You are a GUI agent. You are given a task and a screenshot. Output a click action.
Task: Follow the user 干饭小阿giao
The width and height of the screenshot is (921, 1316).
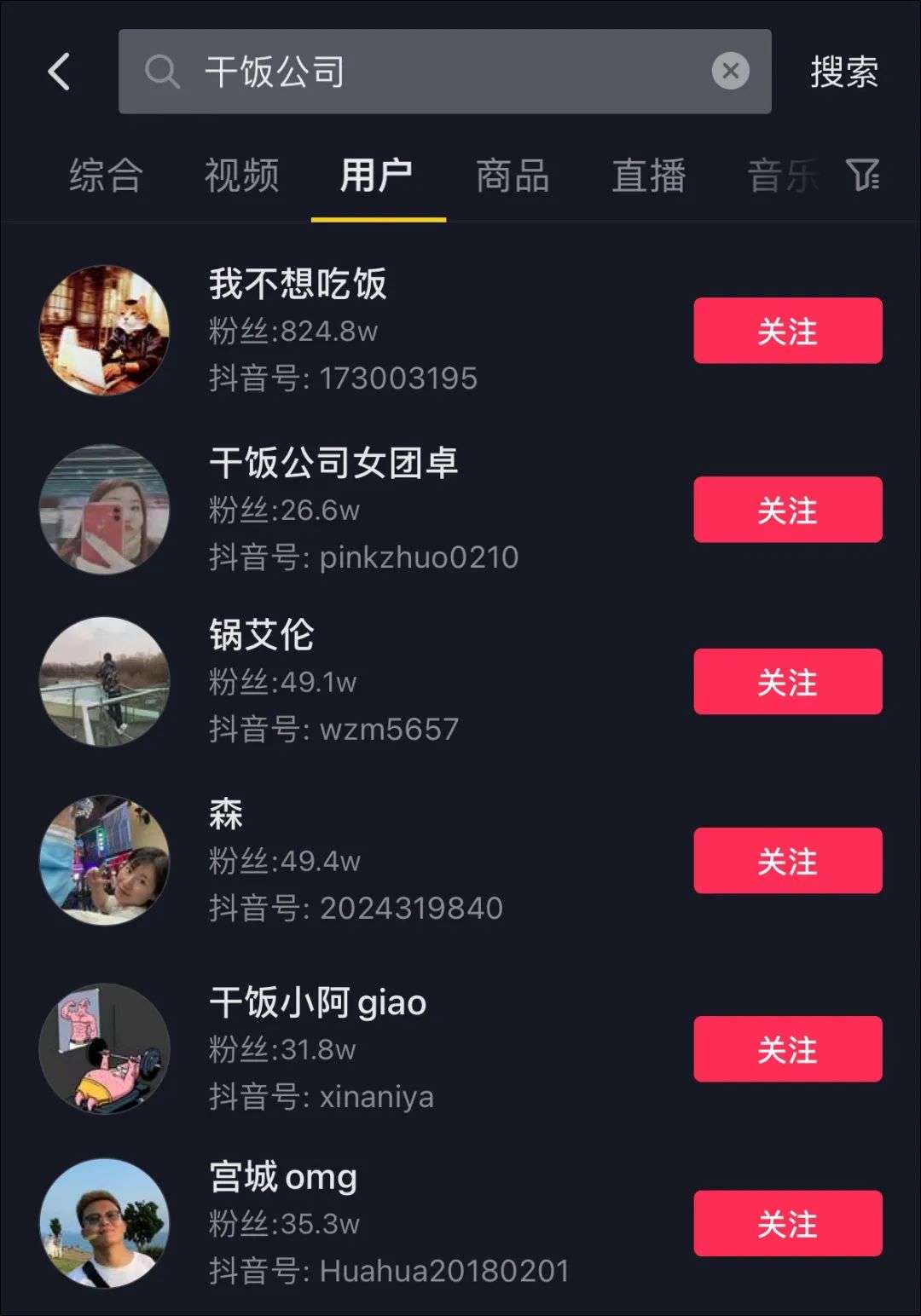click(787, 1049)
